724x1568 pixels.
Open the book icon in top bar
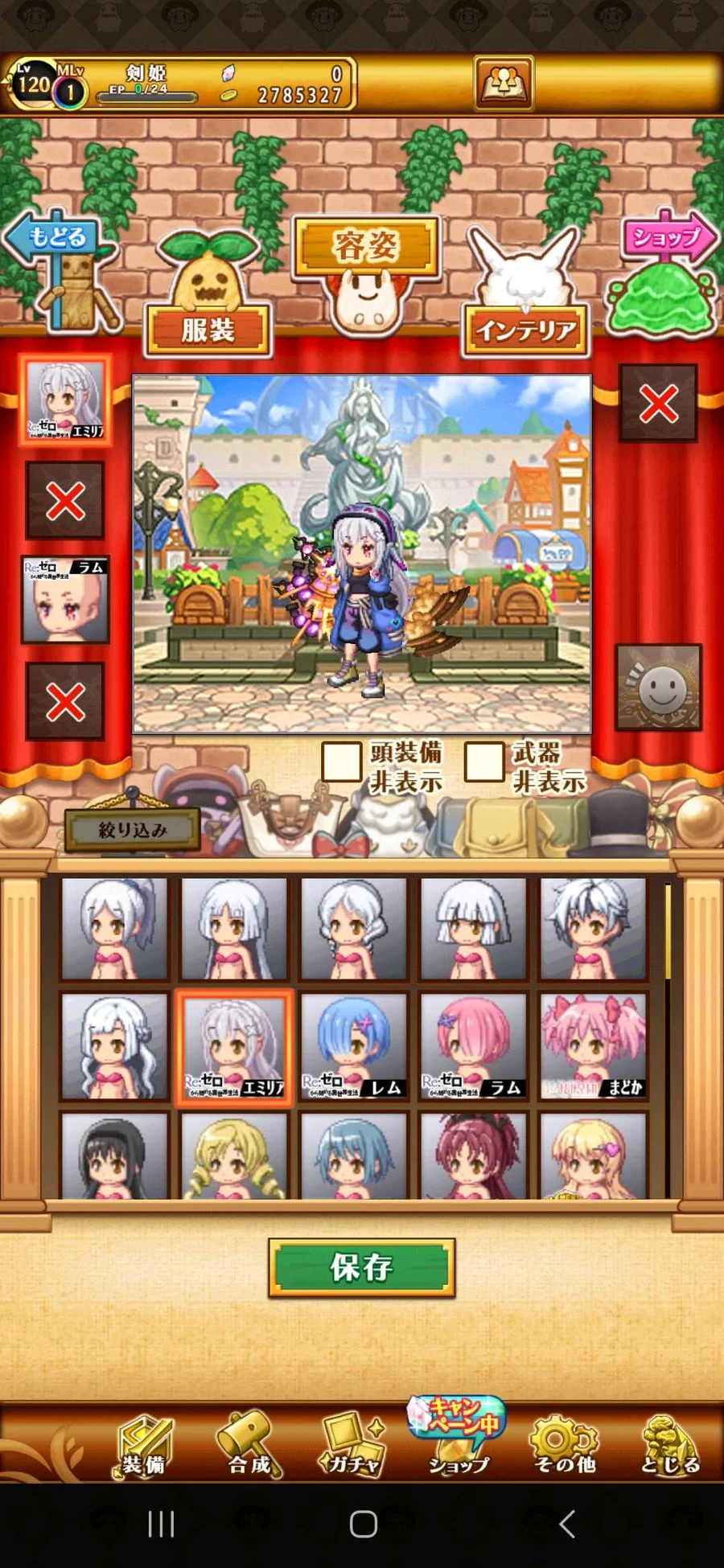504,83
